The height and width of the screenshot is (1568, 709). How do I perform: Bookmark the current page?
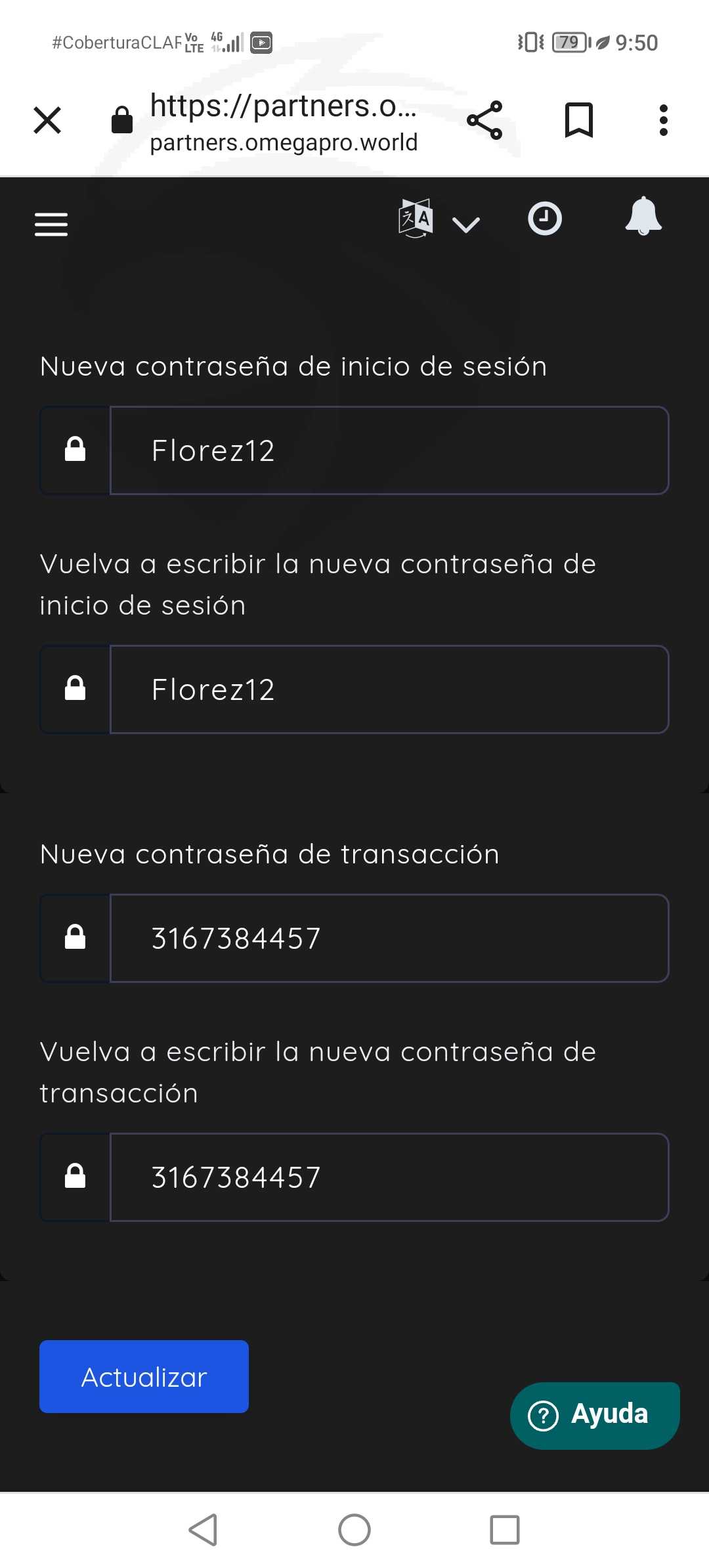point(579,120)
